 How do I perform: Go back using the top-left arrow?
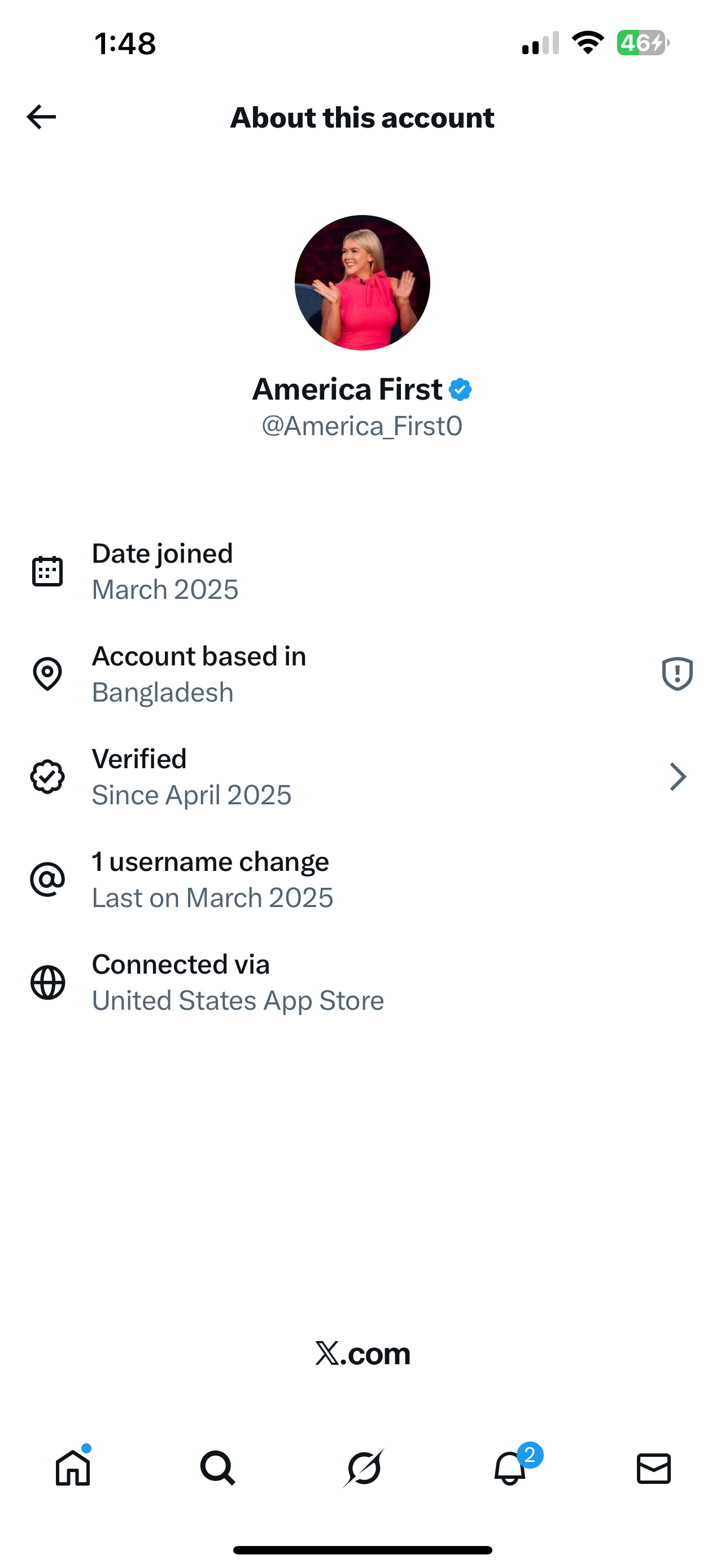point(41,117)
